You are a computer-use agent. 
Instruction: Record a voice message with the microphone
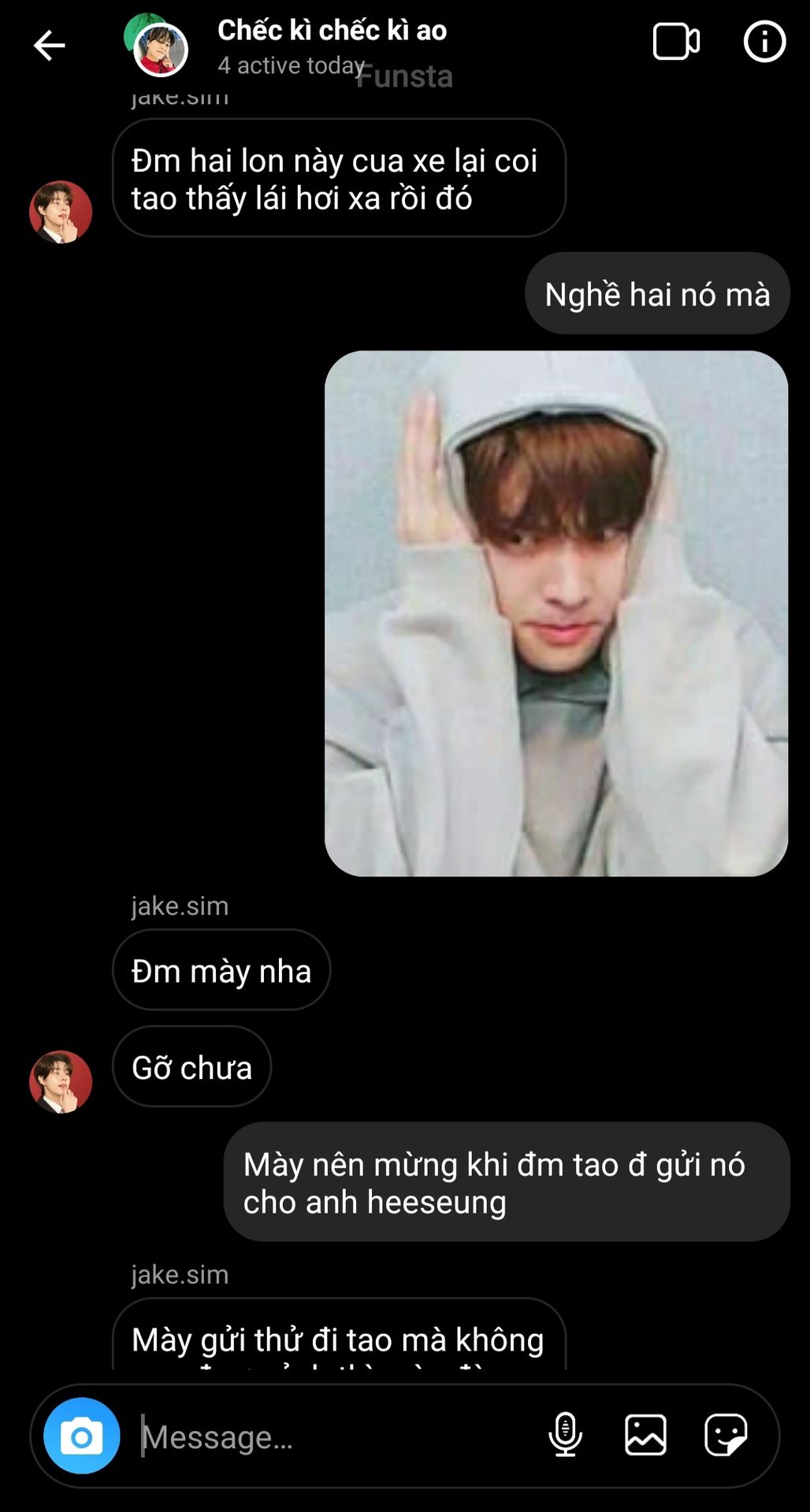click(565, 1435)
